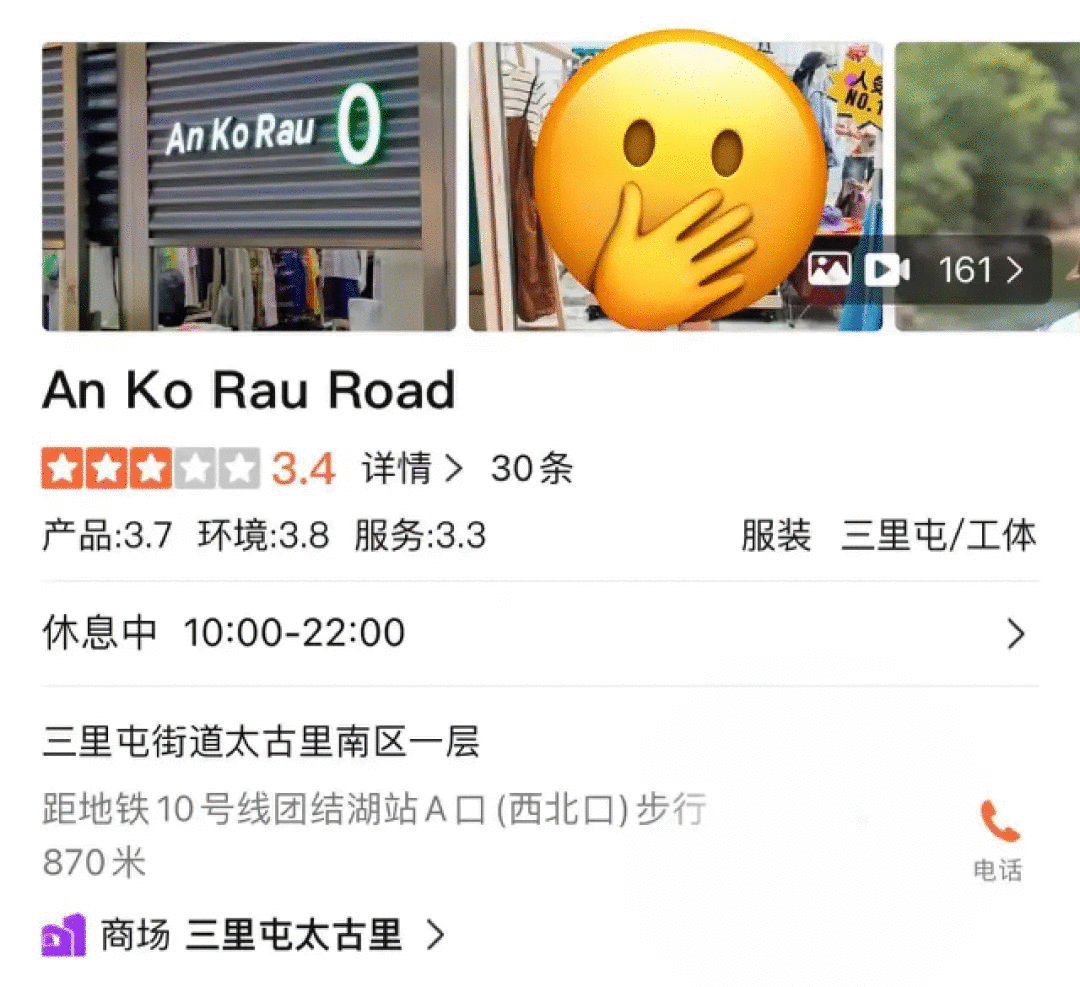View the third photo with the trees
This screenshot has height=987, width=1080.
tap(987, 140)
